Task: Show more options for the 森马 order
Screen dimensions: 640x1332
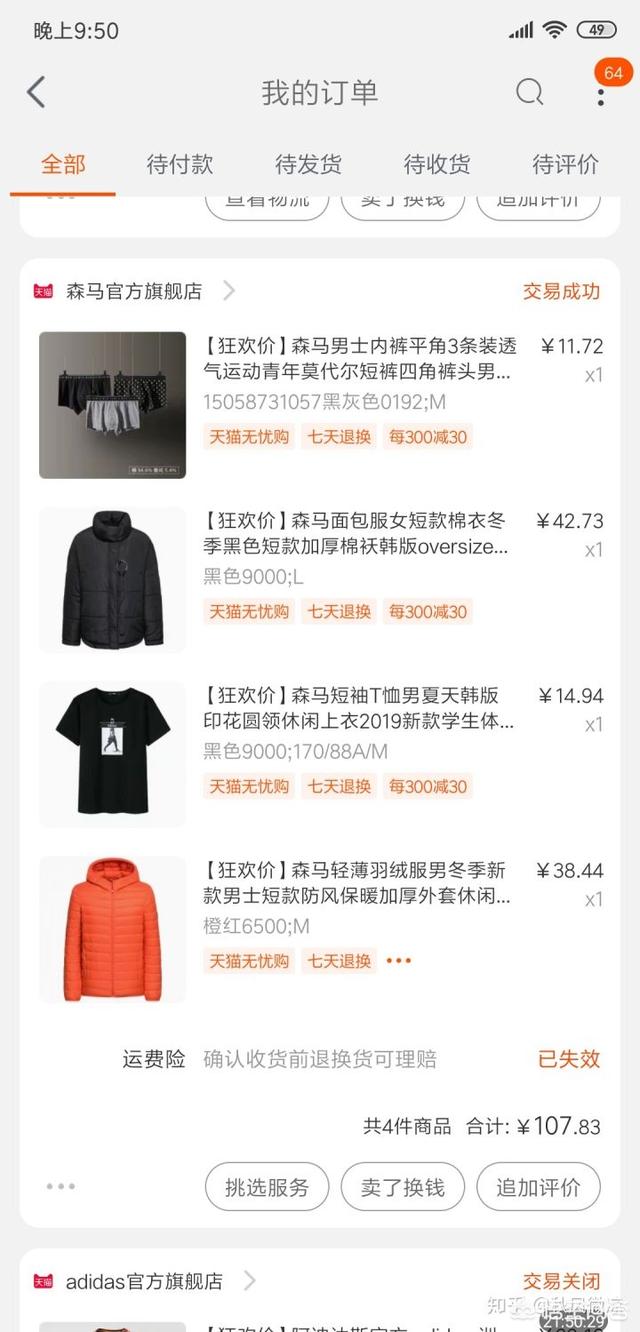Action: 60,1187
